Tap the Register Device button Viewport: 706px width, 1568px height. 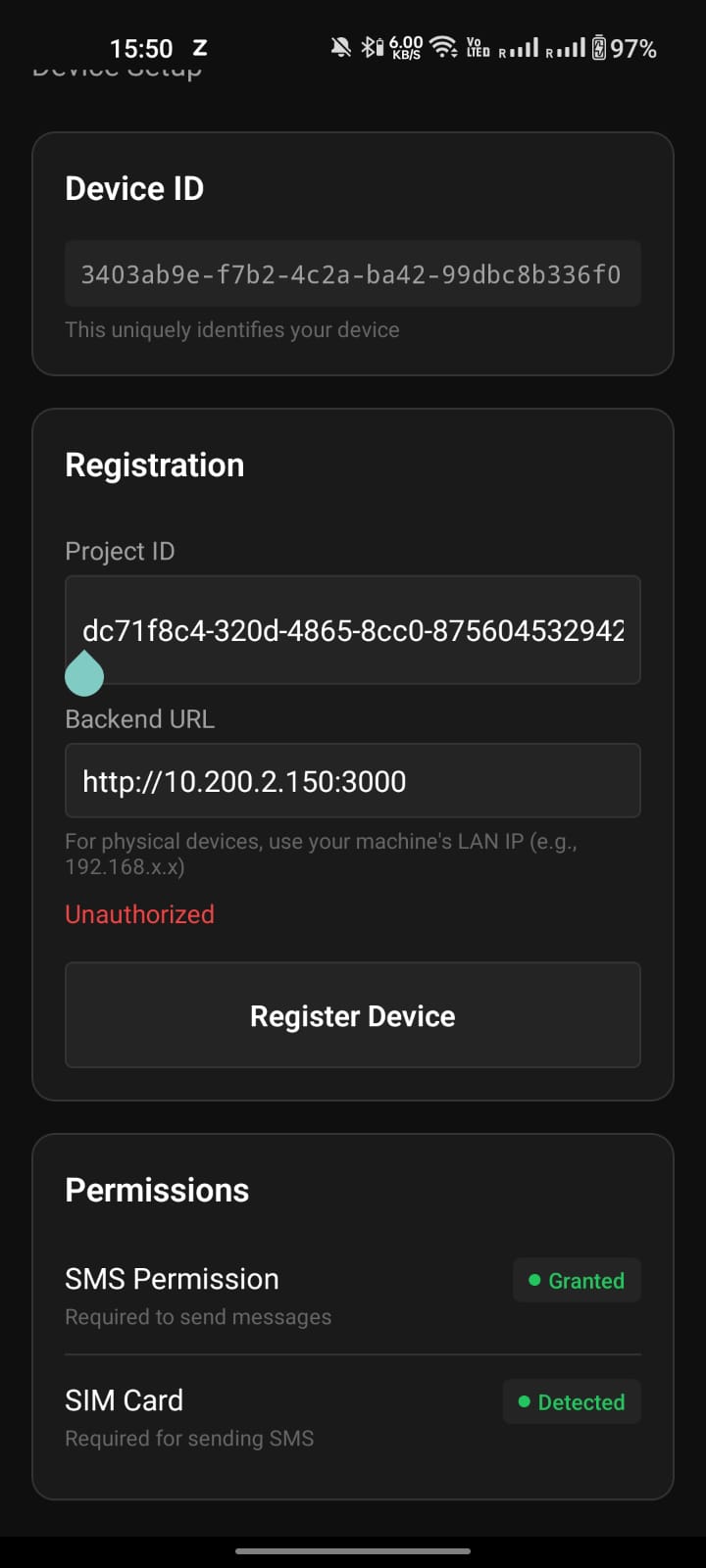352,1015
